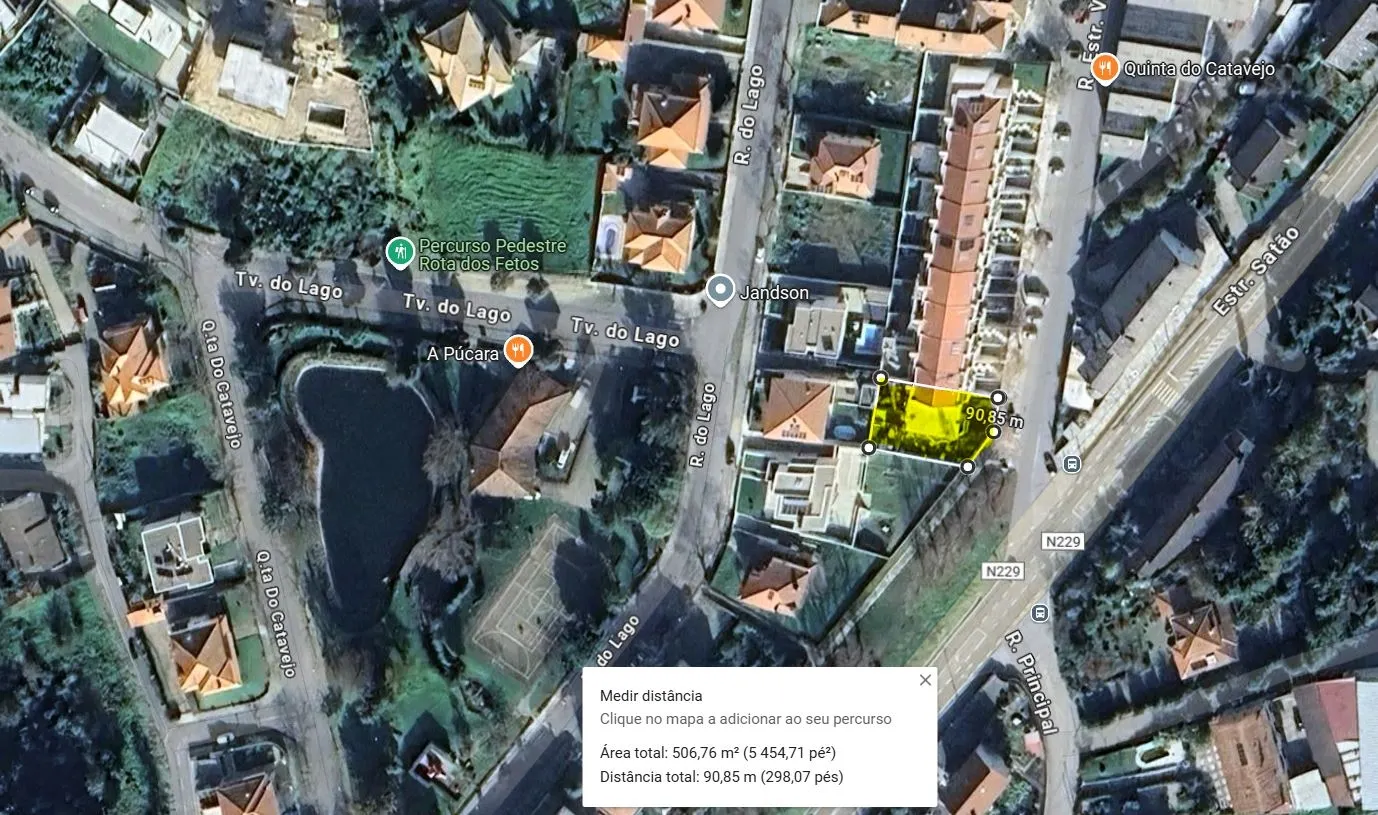This screenshot has width=1378, height=815.
Task: Select the A Púcara restaurant pin
Action: (518, 350)
